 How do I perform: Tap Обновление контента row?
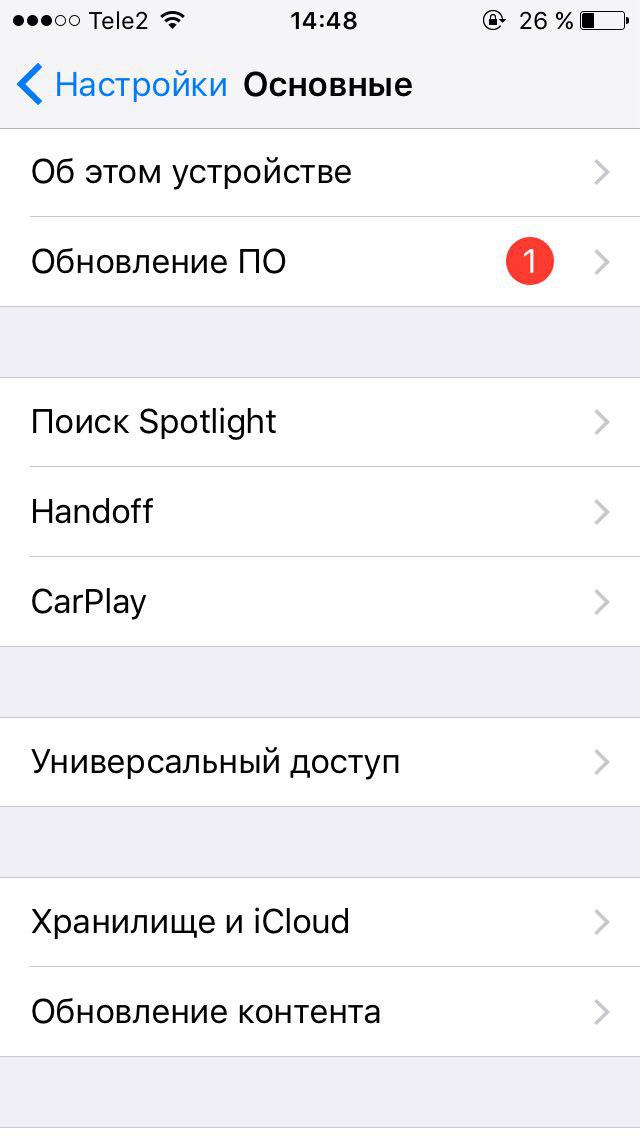320,1012
